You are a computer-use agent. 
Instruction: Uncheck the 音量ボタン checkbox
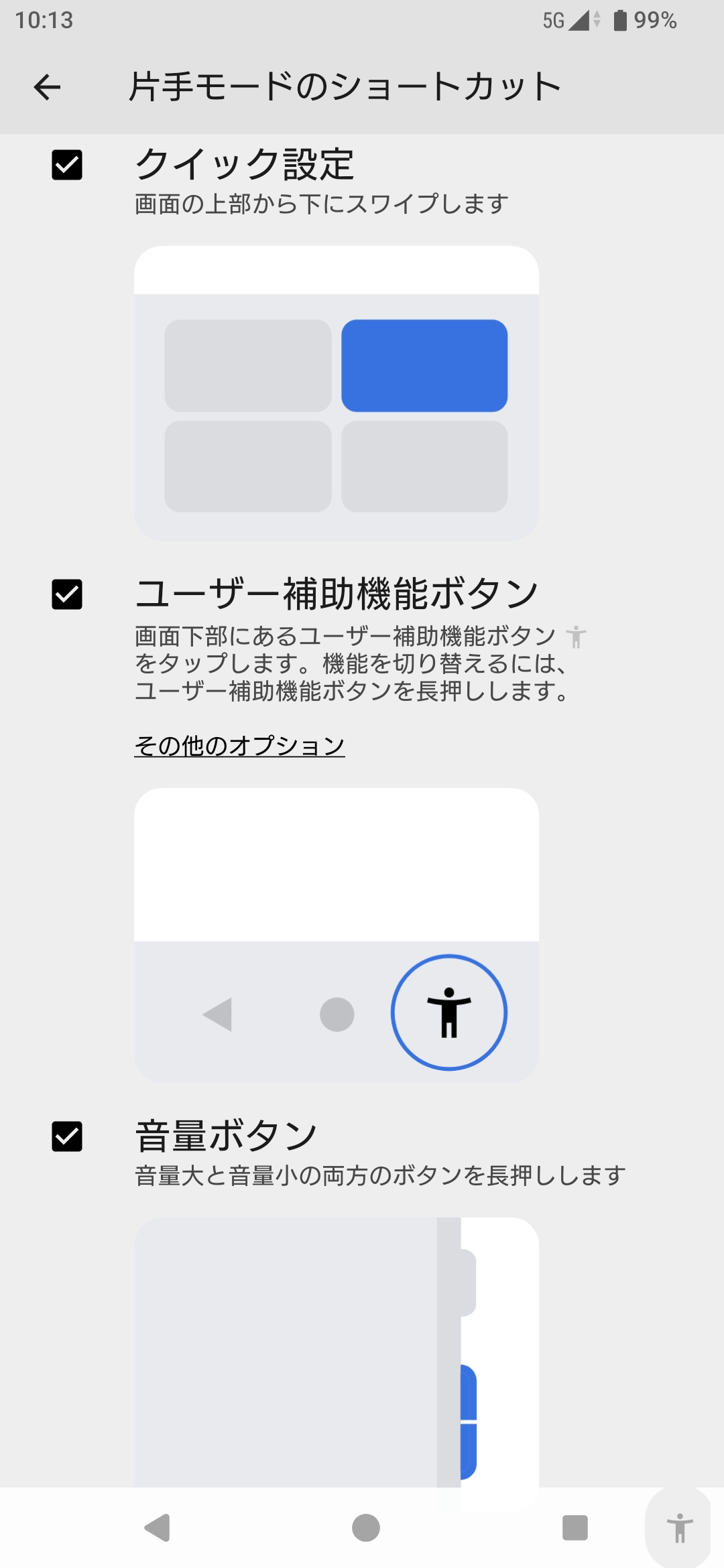click(x=67, y=1136)
